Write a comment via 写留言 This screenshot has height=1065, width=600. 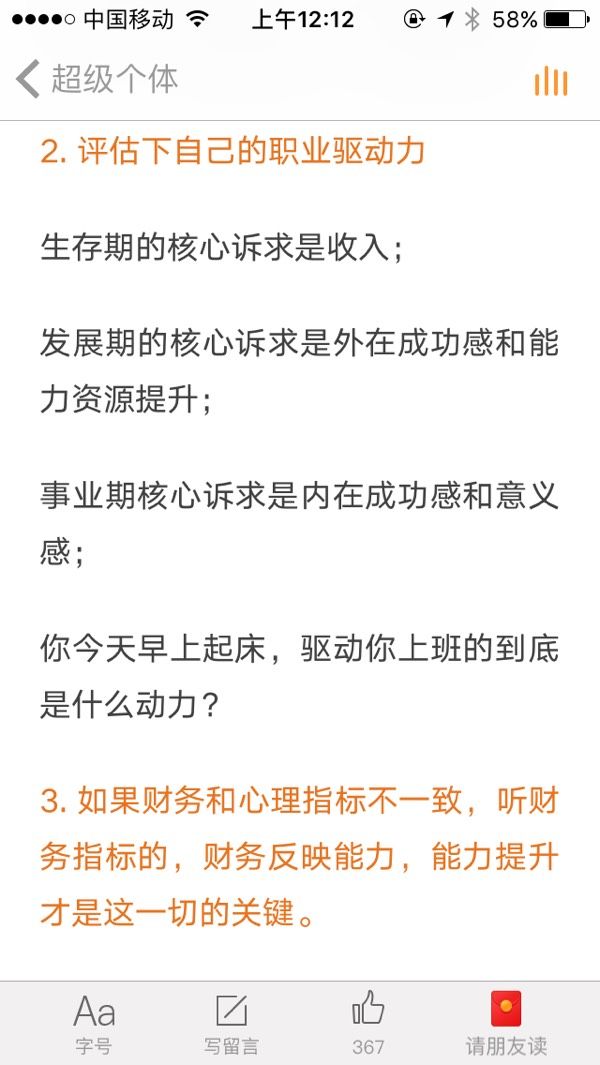[231, 1023]
